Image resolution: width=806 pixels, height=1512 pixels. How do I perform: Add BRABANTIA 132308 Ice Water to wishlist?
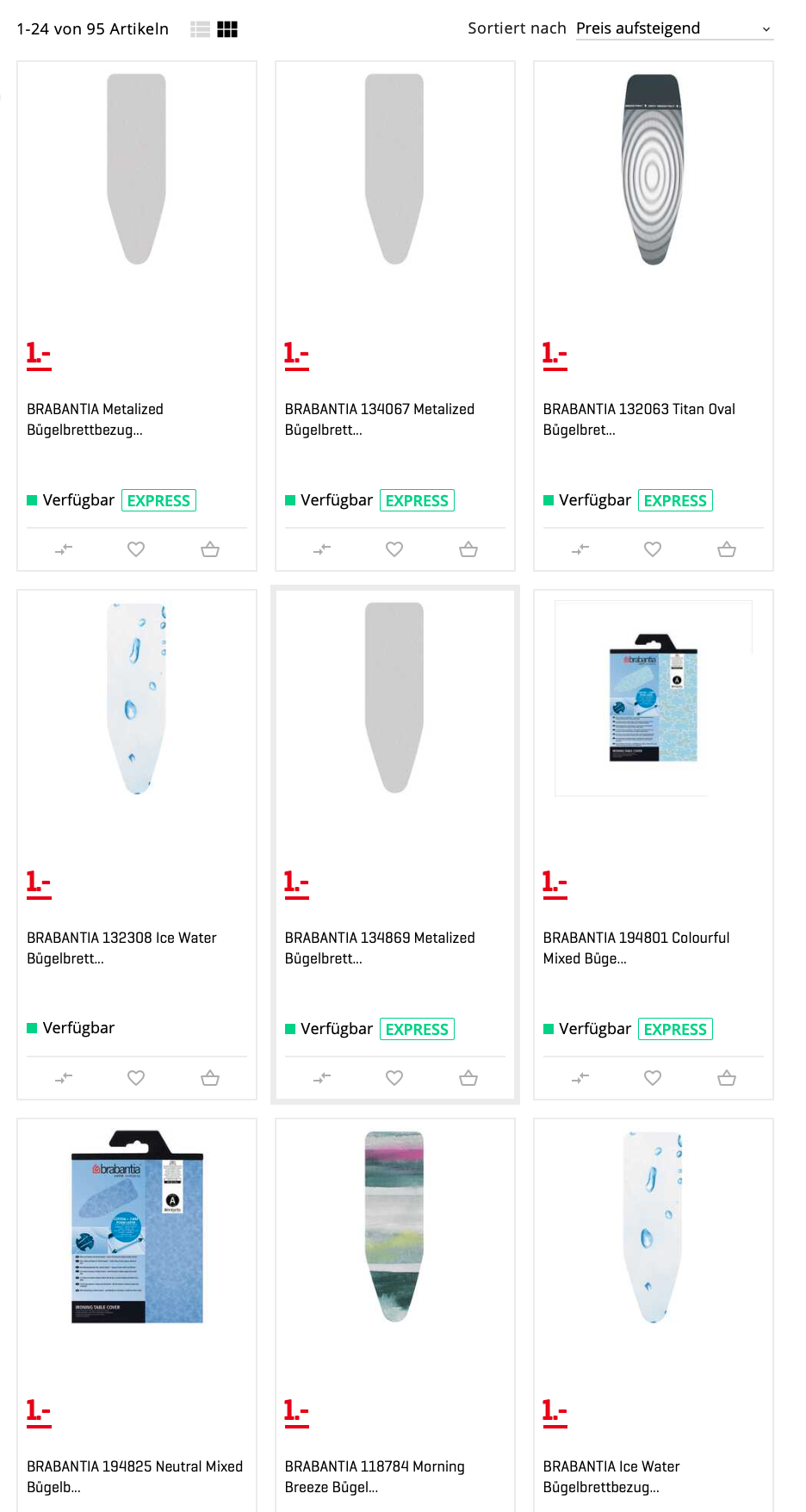click(136, 1078)
